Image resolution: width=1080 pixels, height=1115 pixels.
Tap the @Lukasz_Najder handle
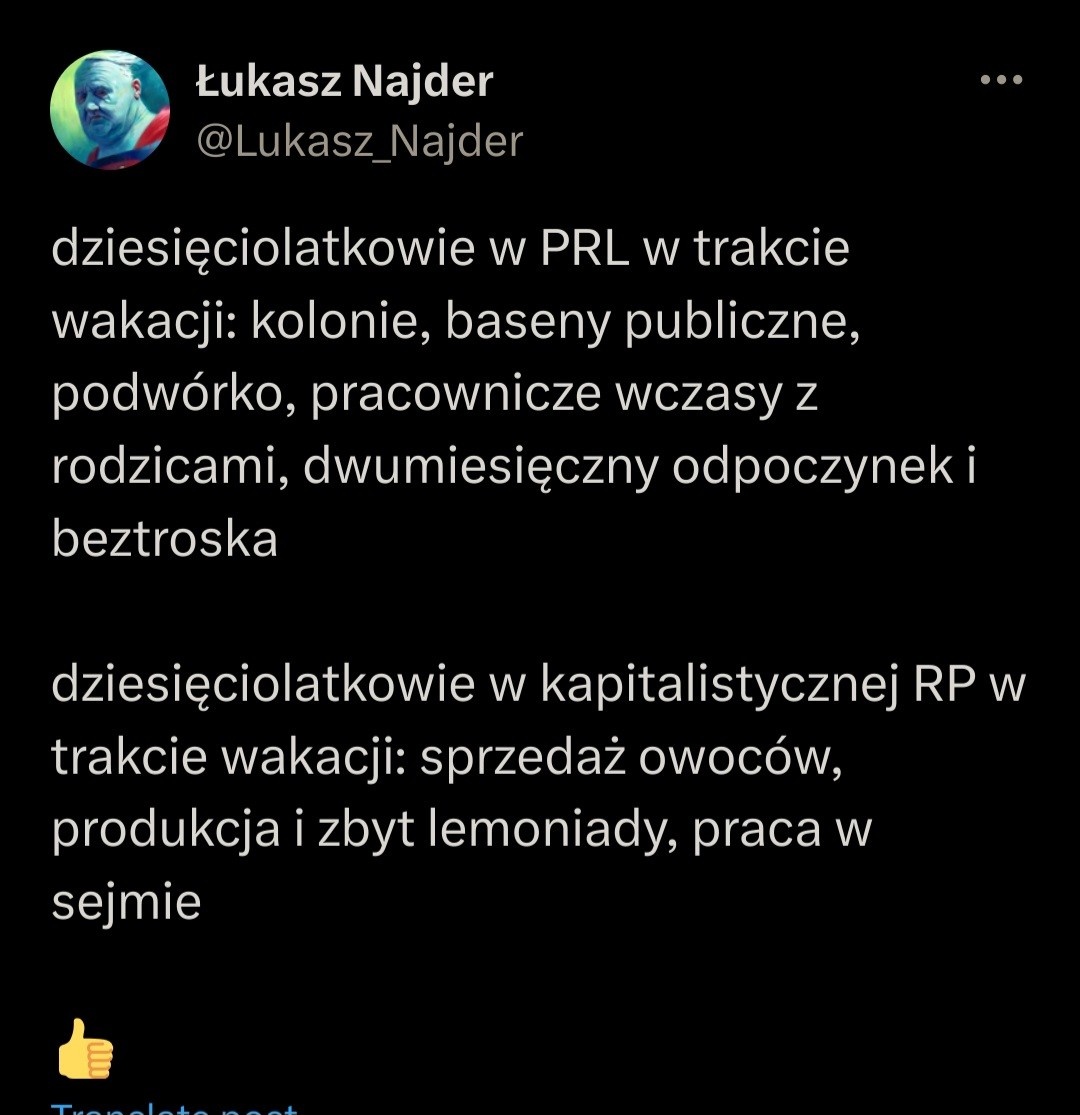coord(359,141)
